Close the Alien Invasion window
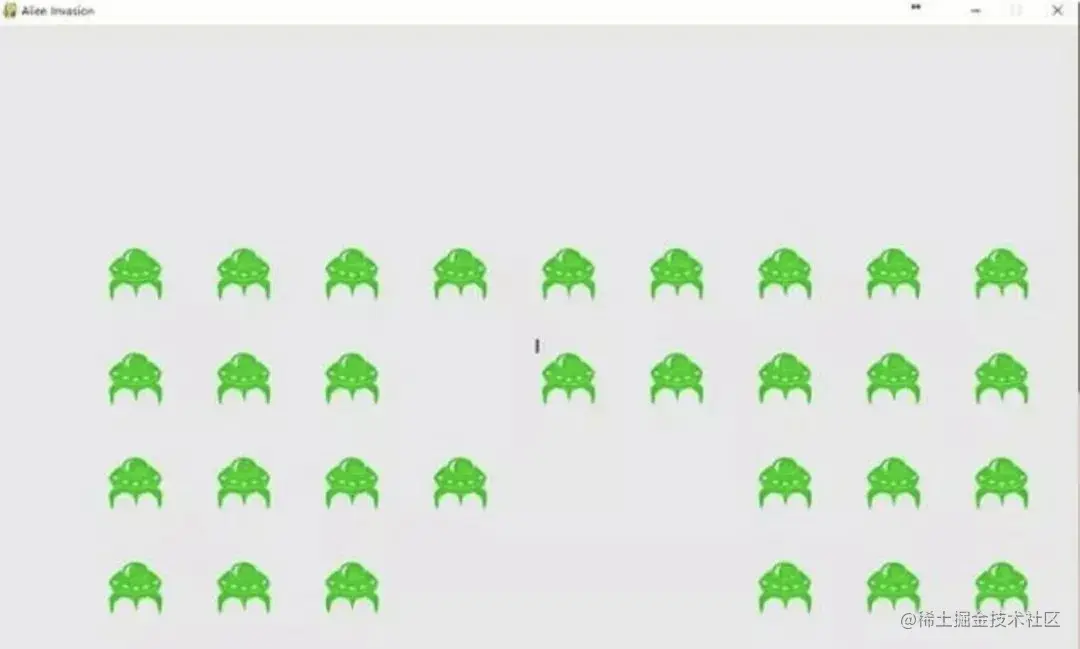 pyautogui.click(x=1057, y=11)
